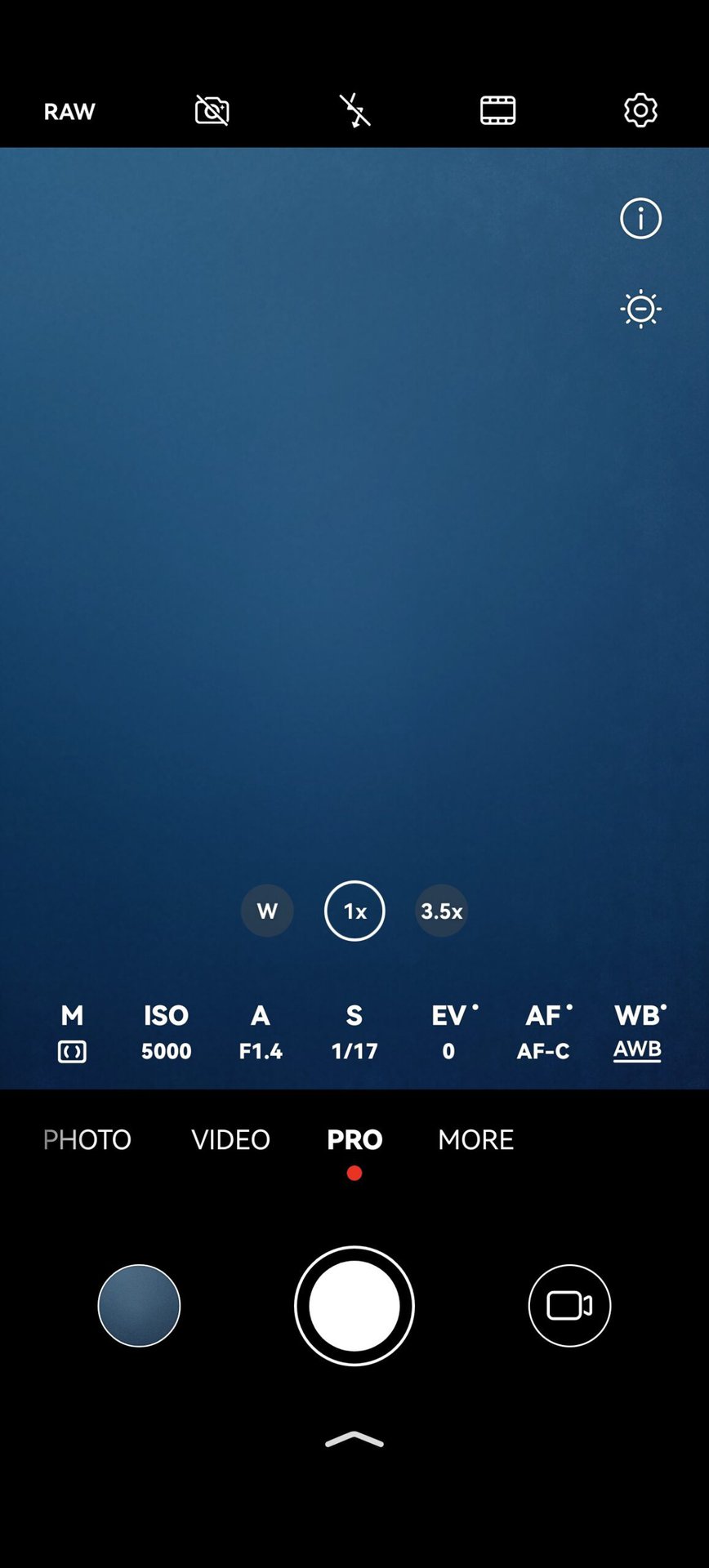Tap the crossed-out camera icon
This screenshot has height=1568, width=709.
(212, 110)
